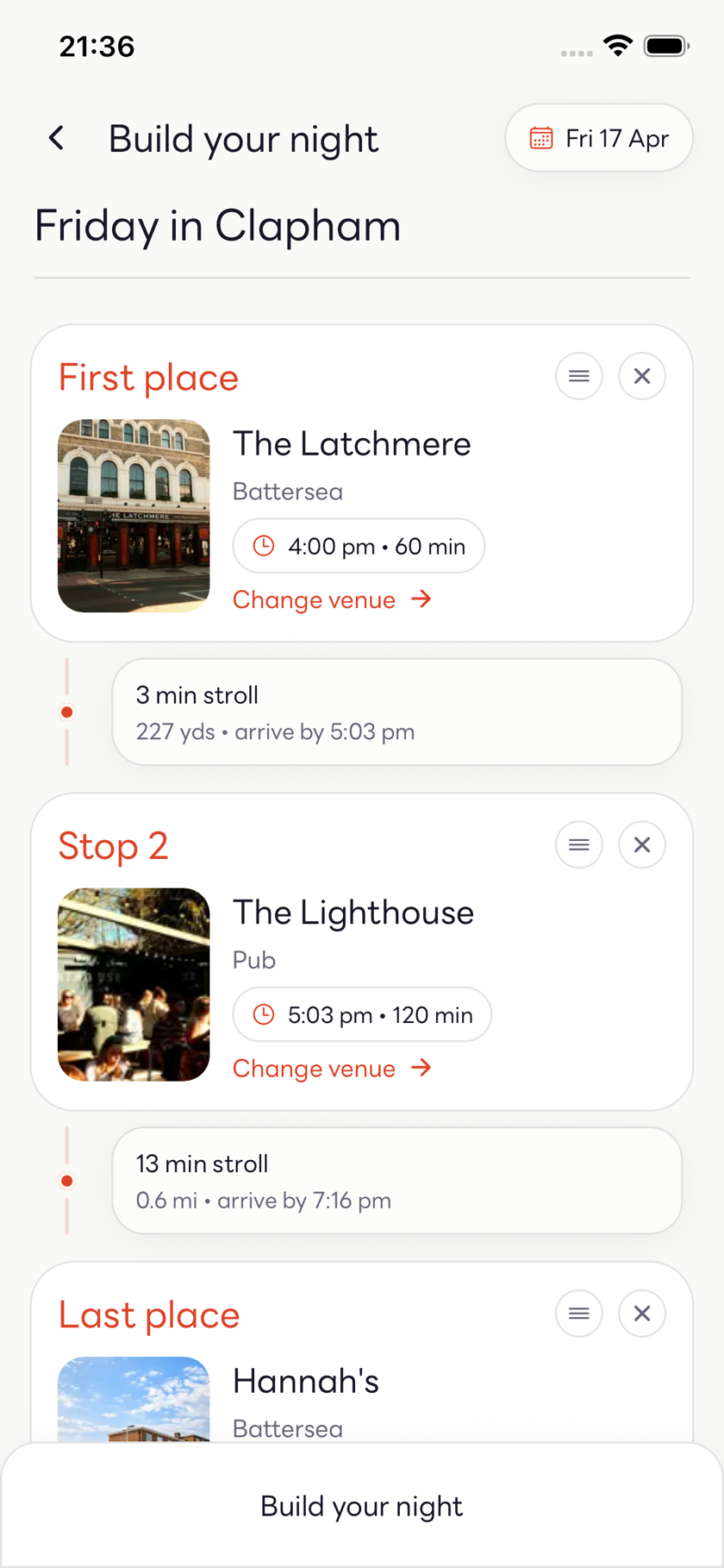Select Change venue for The Lighthouse

[x=314, y=1068]
